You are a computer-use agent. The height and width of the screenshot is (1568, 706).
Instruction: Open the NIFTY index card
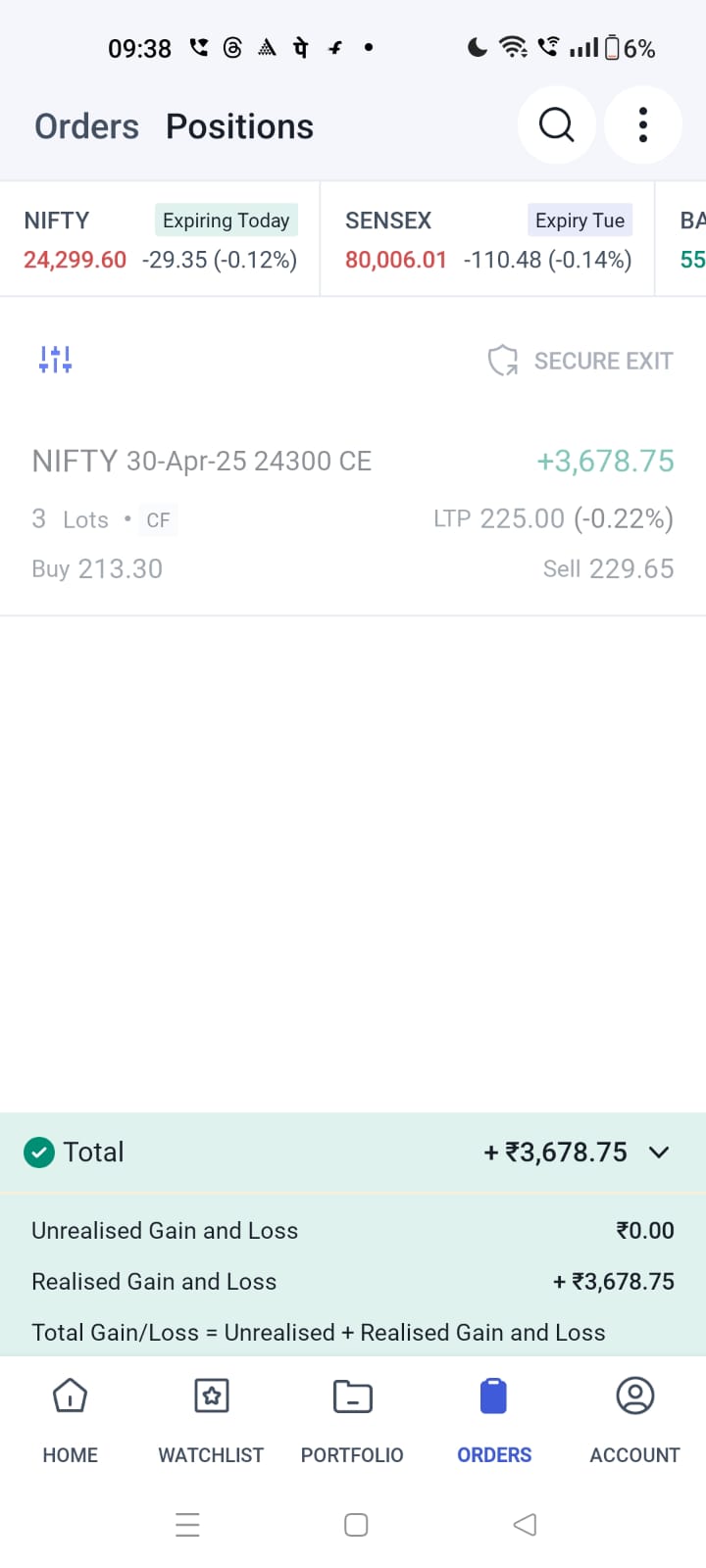tap(160, 239)
